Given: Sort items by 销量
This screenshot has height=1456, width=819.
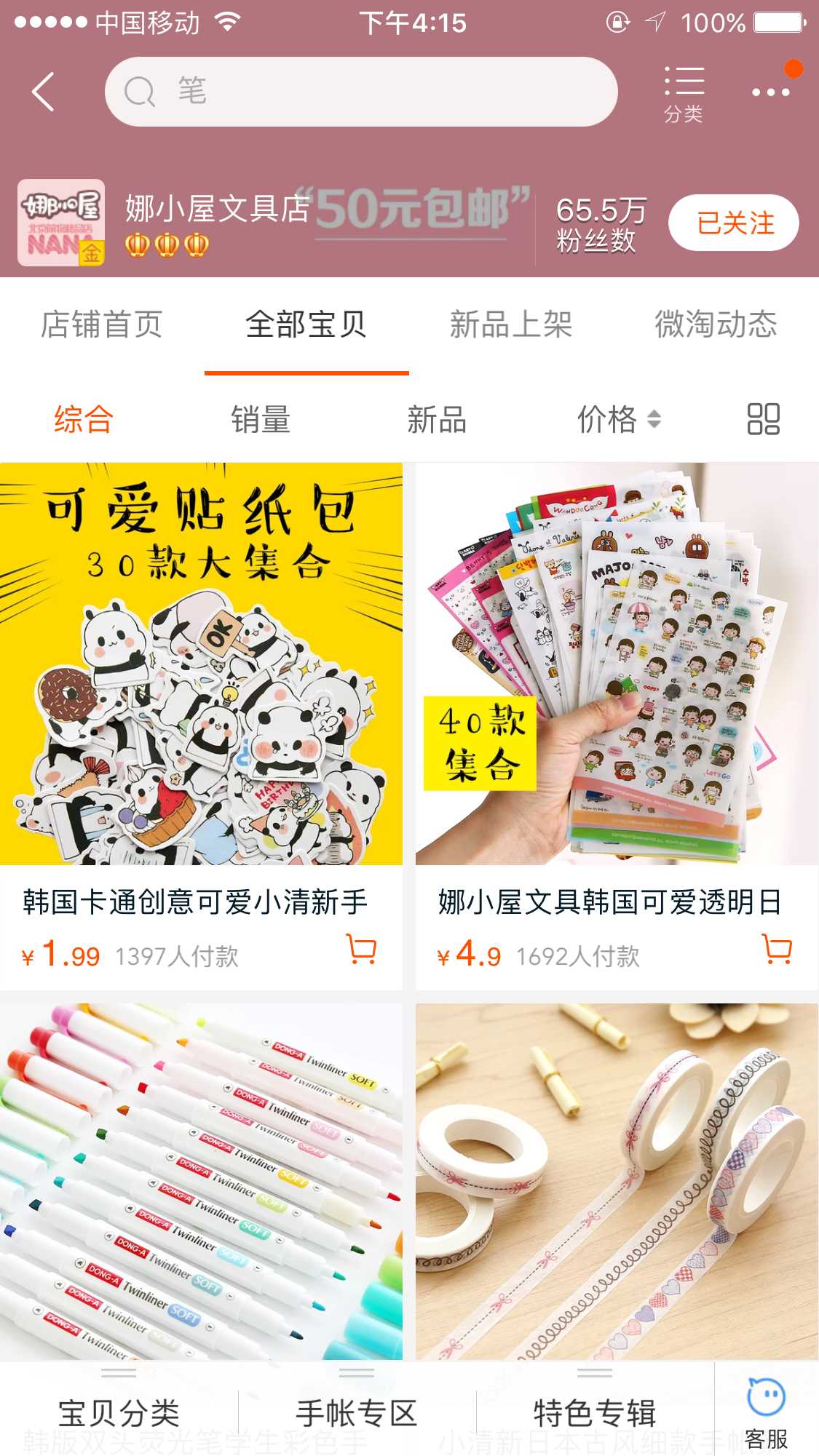Looking at the screenshot, I should 261,420.
